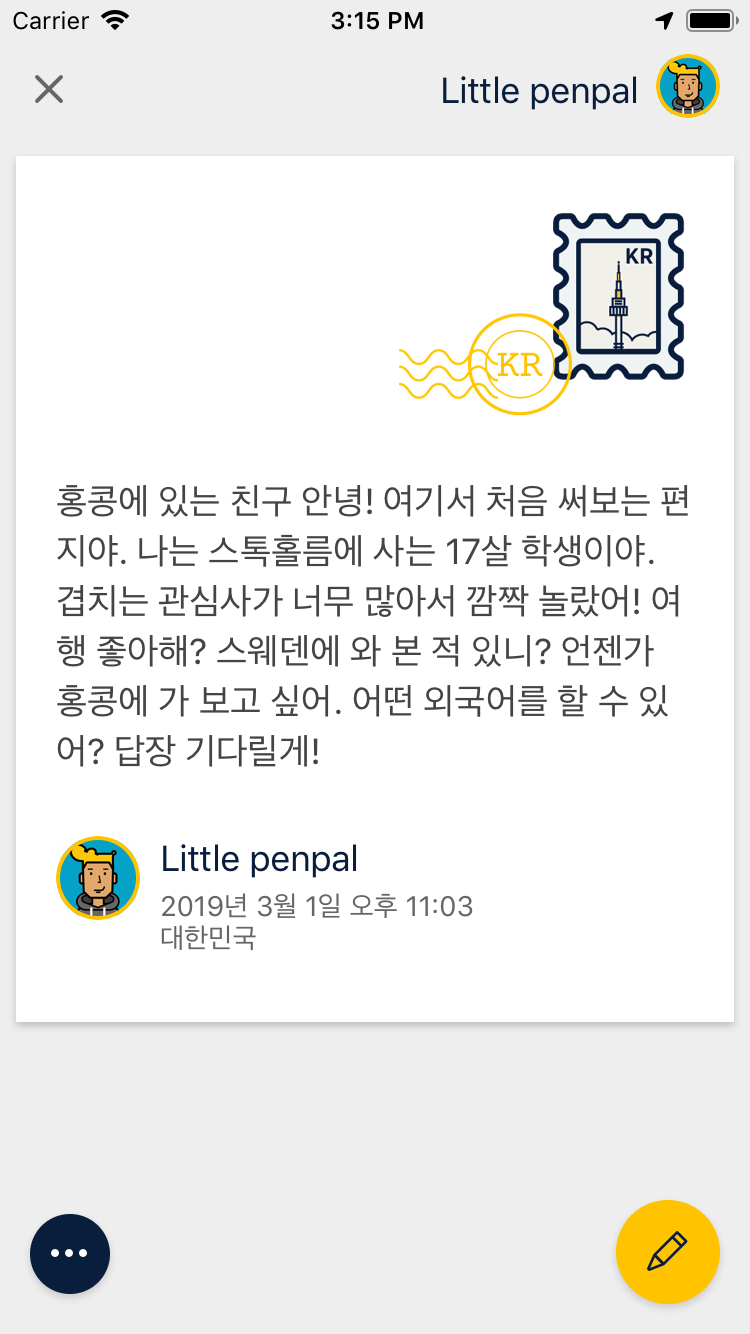Open the three-dot more options button
Image resolution: width=750 pixels, height=1334 pixels.
(70, 1253)
